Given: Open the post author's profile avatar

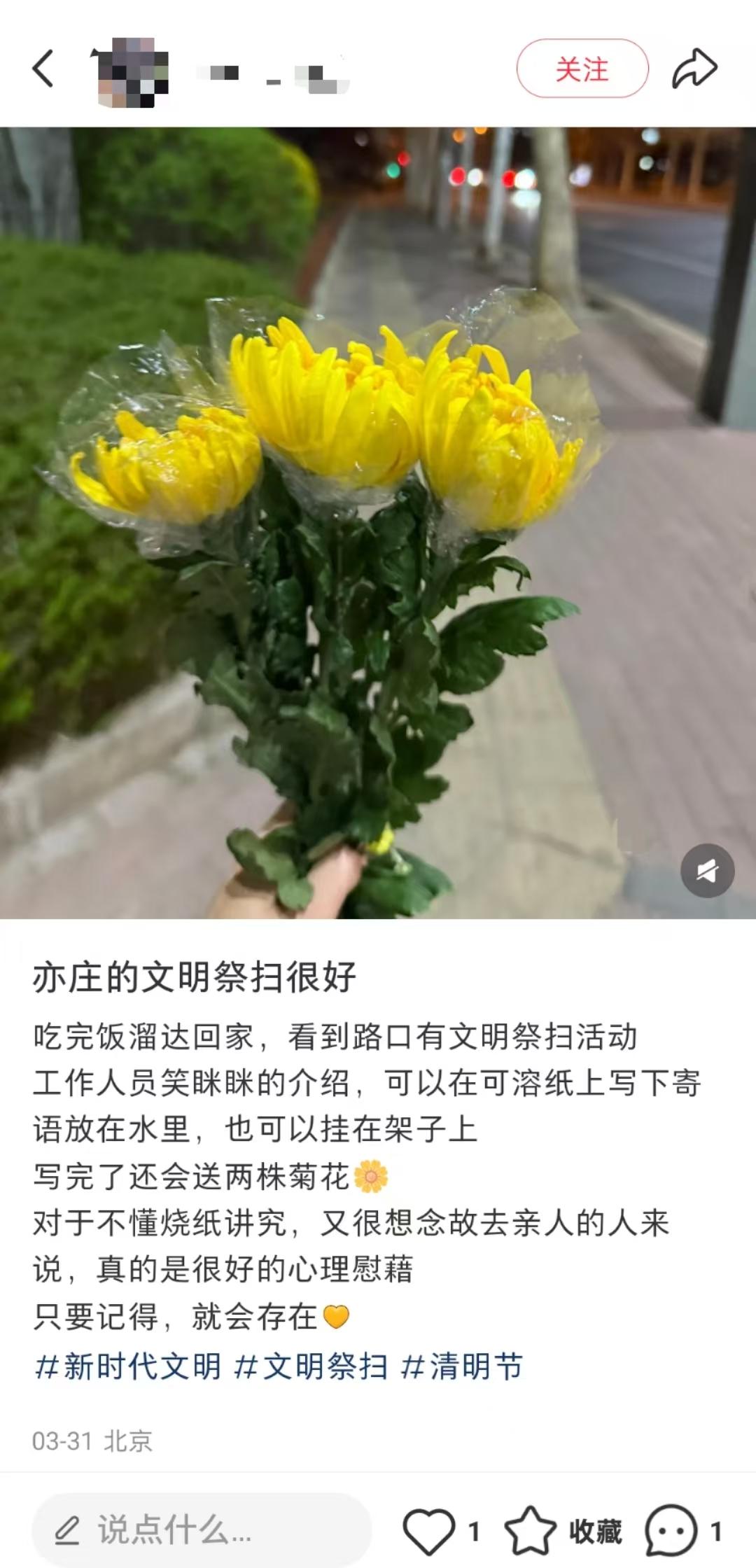Looking at the screenshot, I should [133, 72].
